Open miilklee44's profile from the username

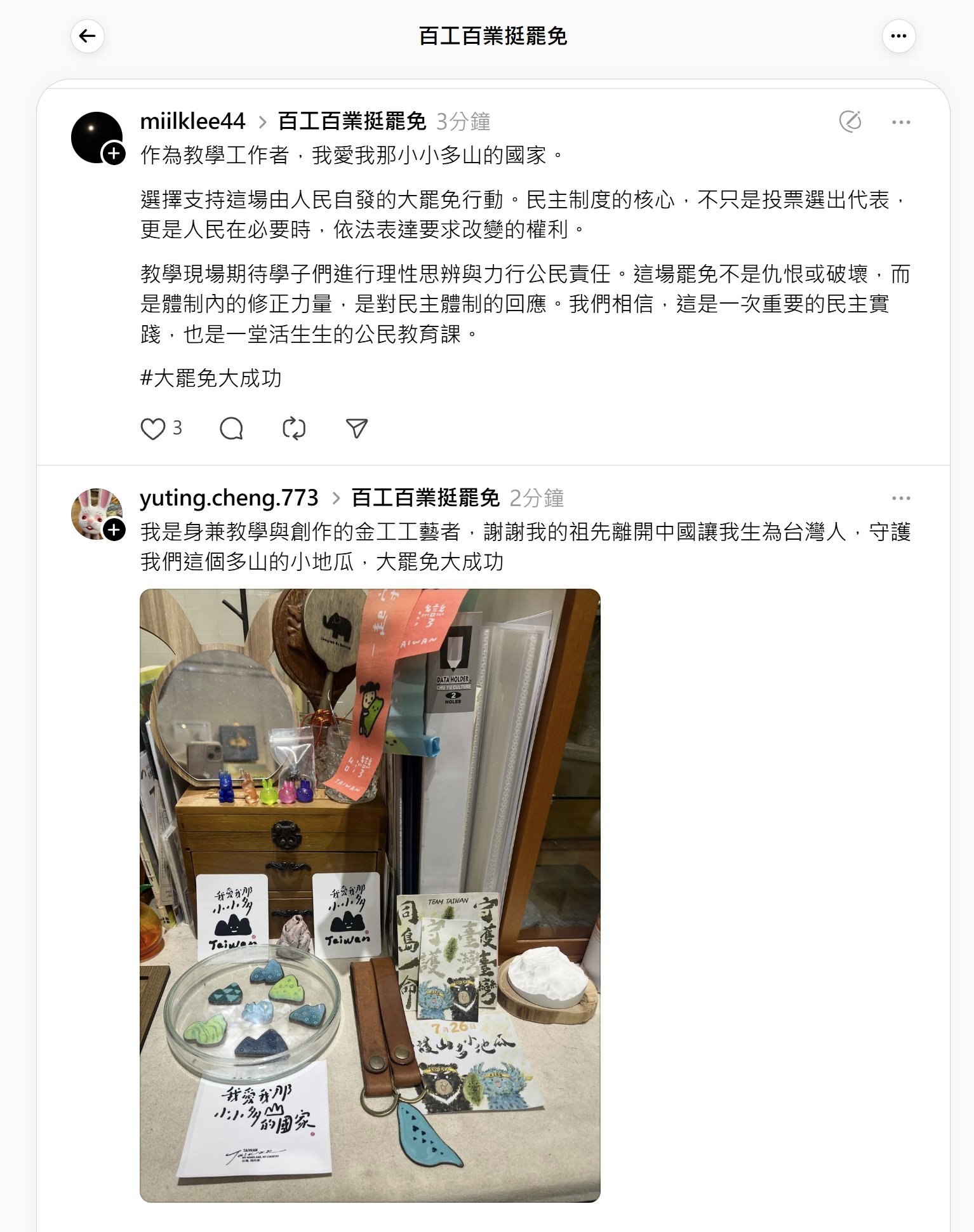click(x=192, y=121)
